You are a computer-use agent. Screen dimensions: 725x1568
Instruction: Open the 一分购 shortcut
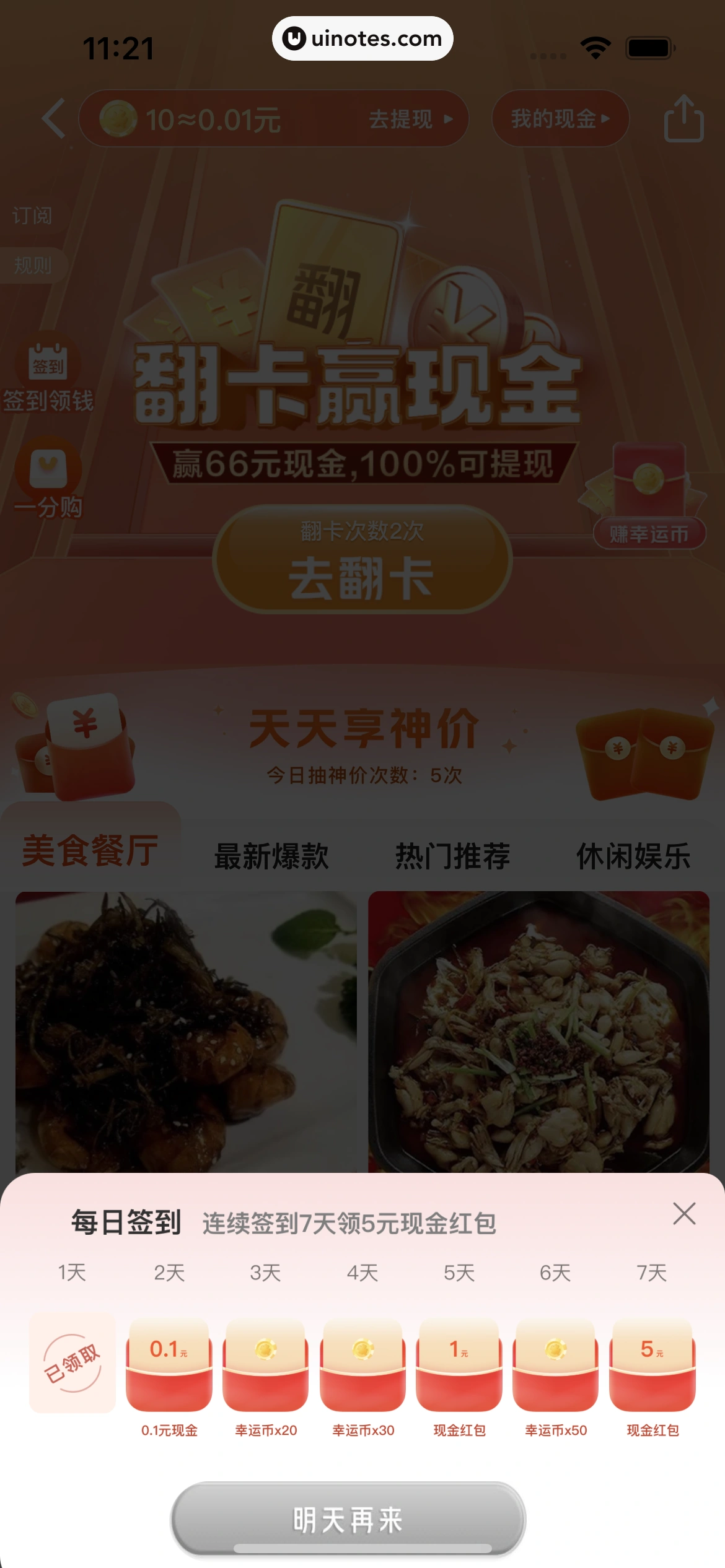tap(48, 483)
